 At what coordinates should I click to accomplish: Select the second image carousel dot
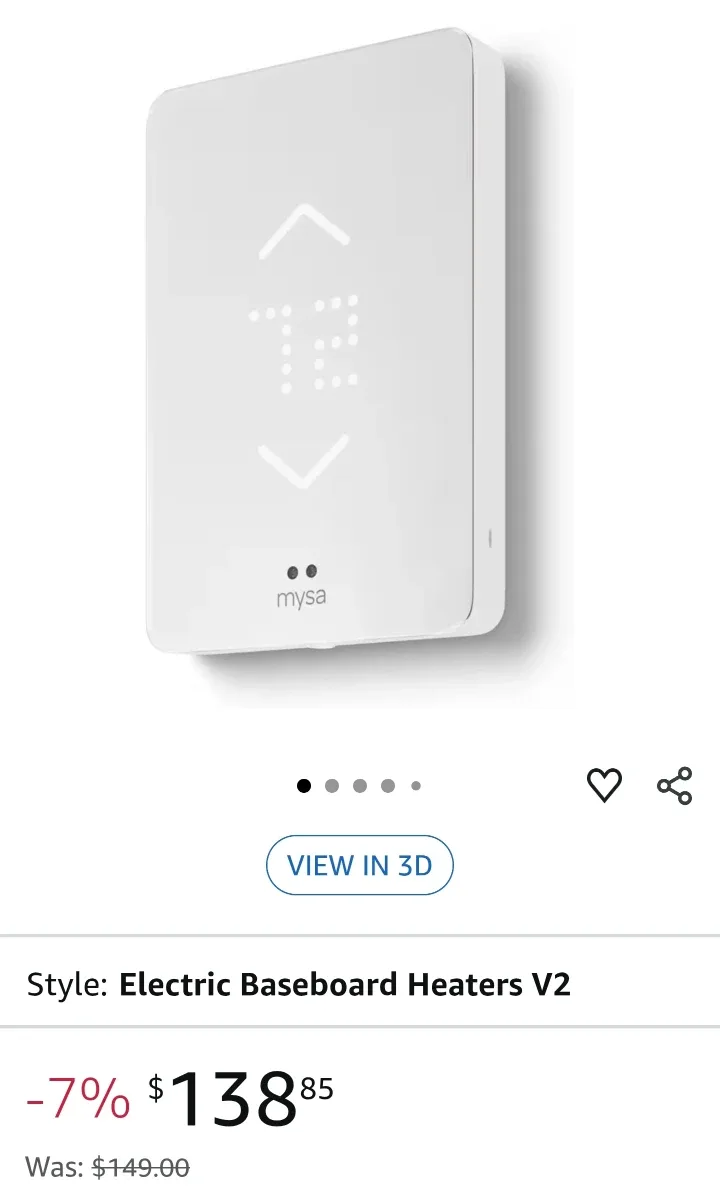[x=331, y=785]
